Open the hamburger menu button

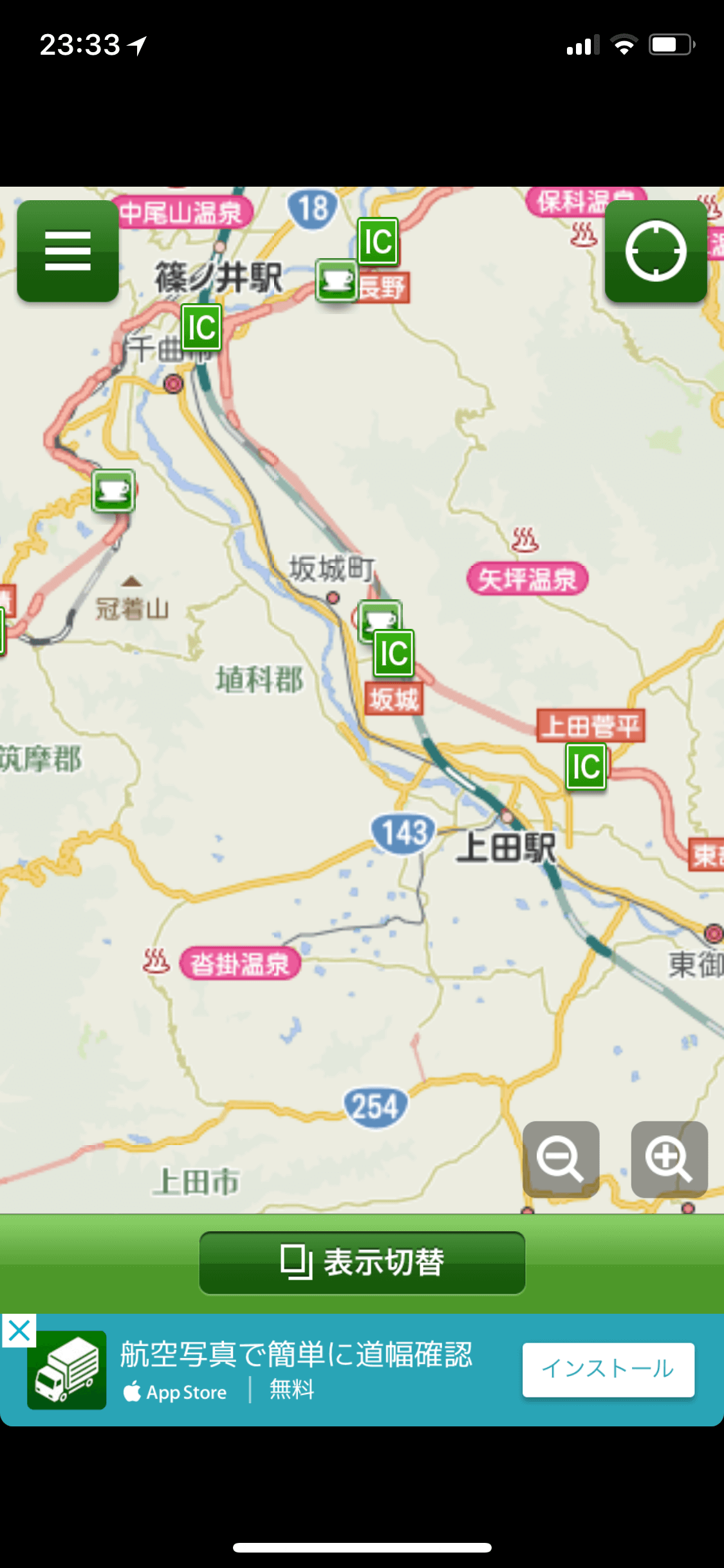(68, 250)
